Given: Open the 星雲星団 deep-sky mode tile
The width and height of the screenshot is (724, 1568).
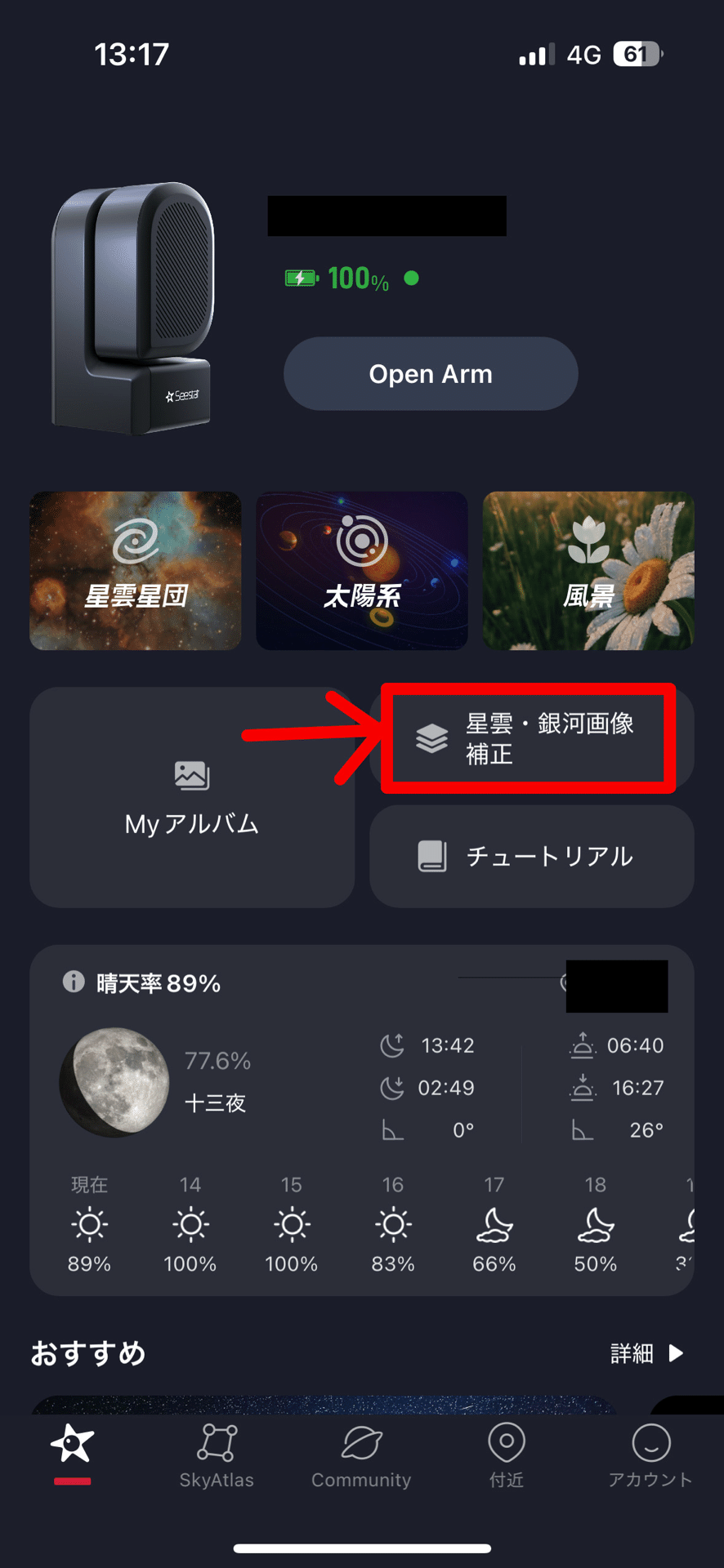Looking at the screenshot, I should point(136,571).
